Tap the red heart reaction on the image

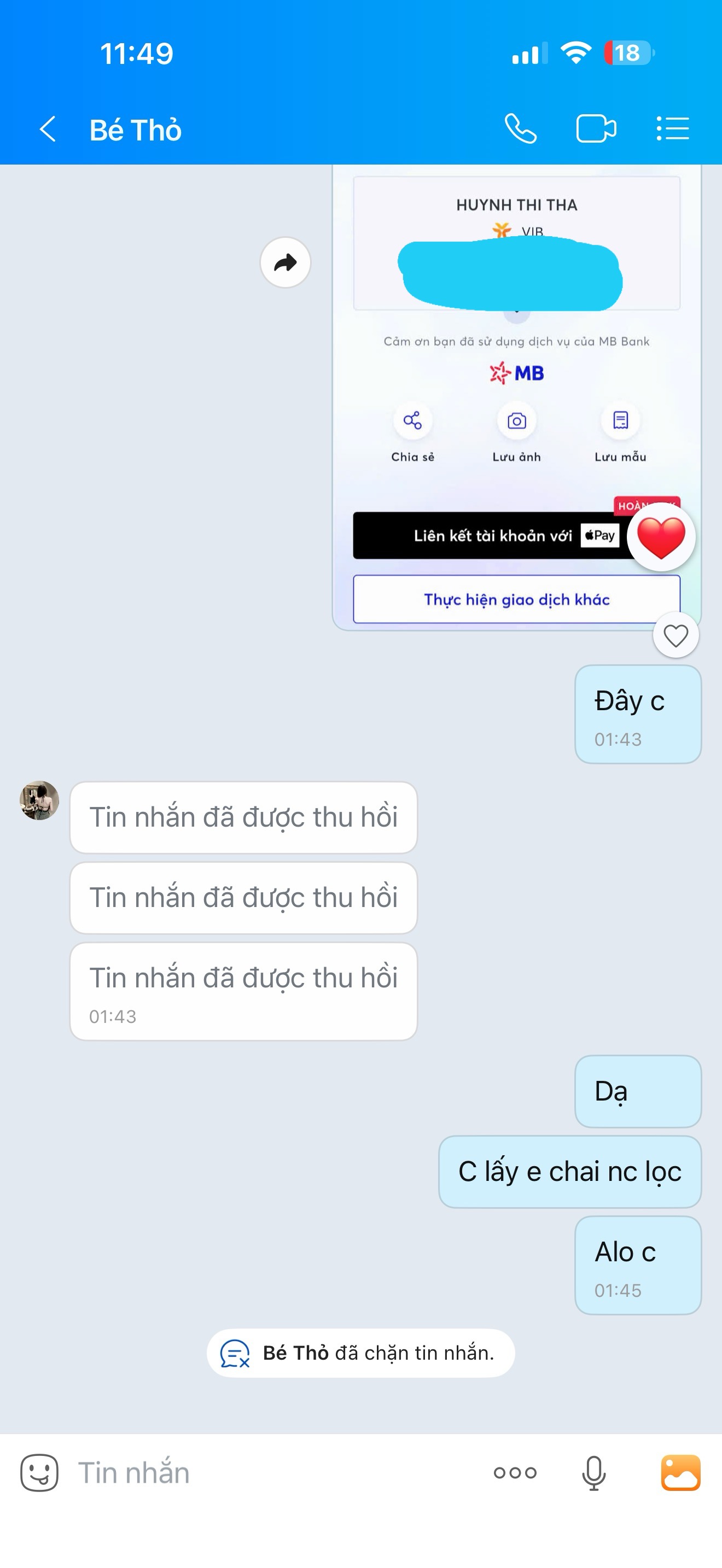[661, 537]
